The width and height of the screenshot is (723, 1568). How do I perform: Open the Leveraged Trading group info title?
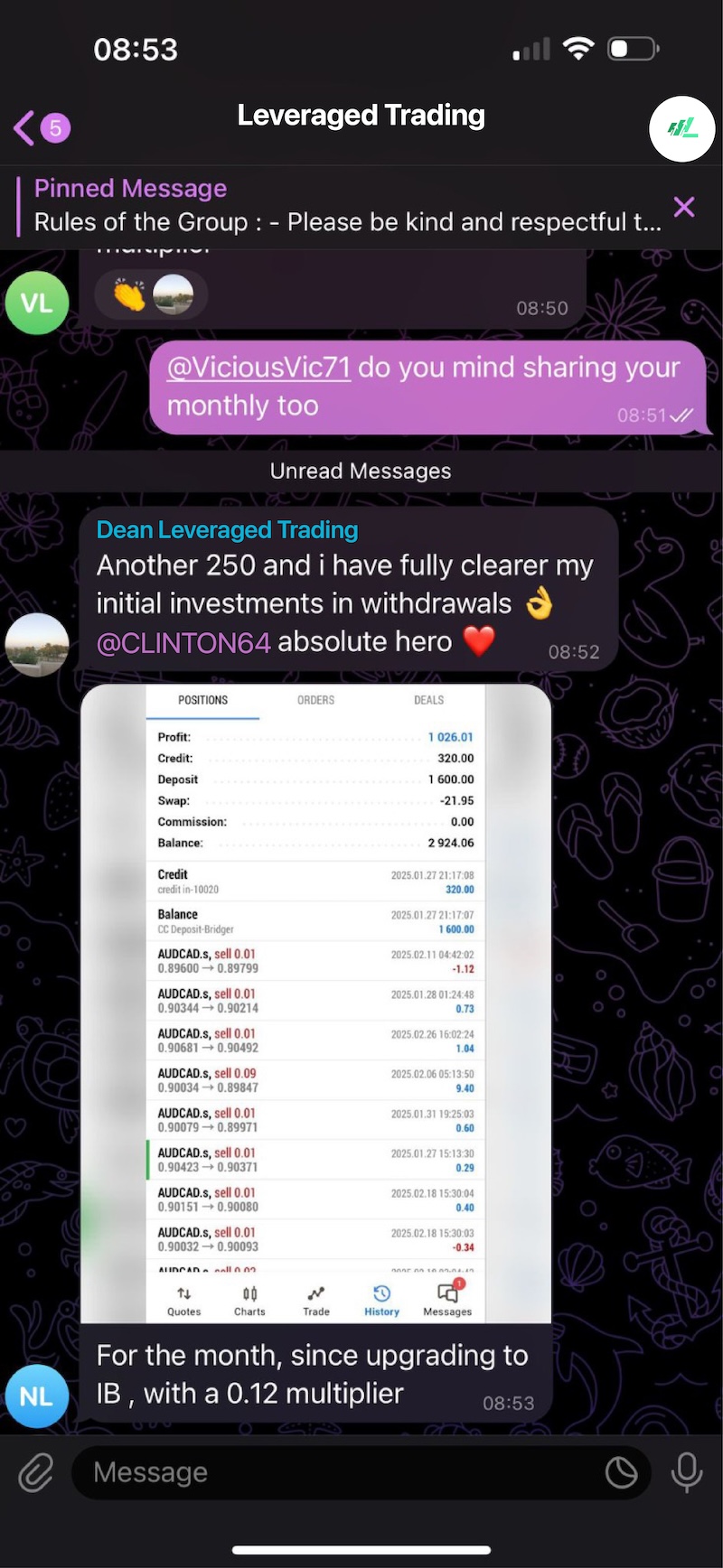(x=361, y=116)
